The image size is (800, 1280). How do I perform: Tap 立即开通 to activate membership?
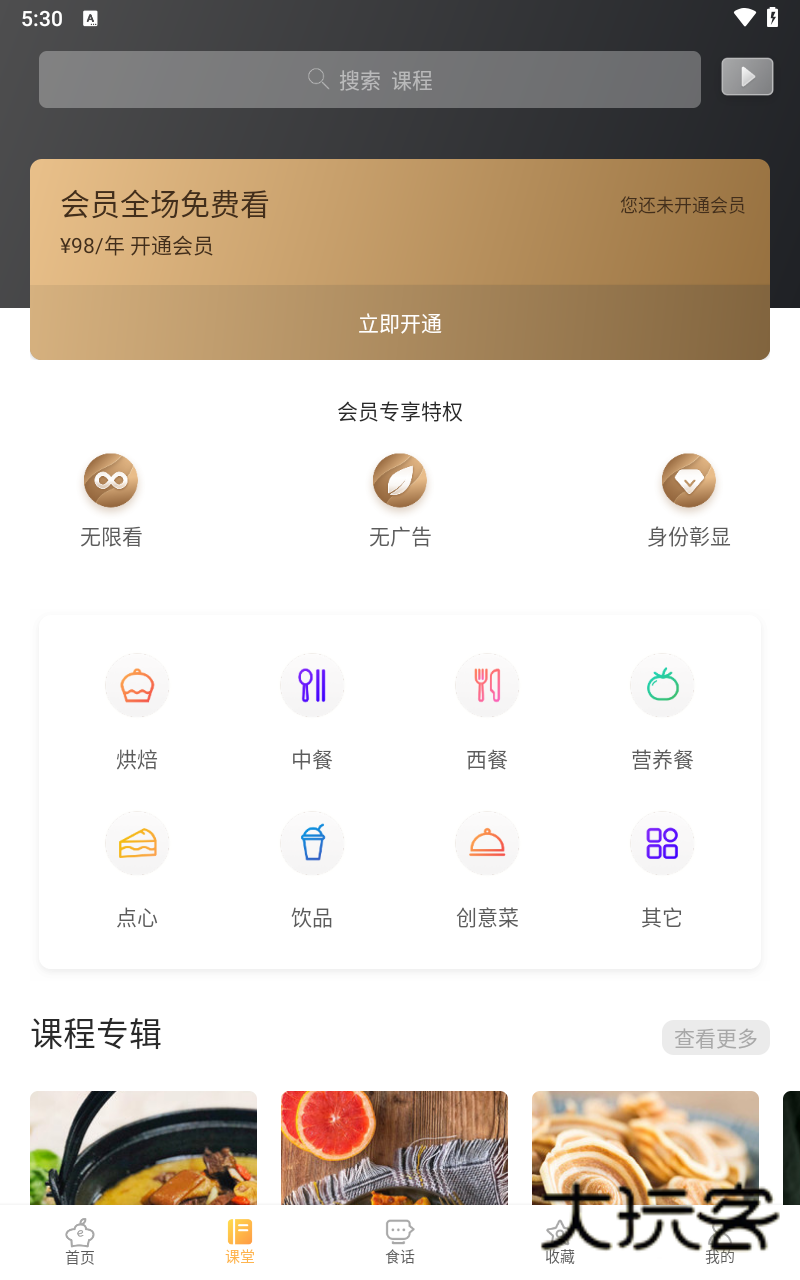click(x=400, y=323)
